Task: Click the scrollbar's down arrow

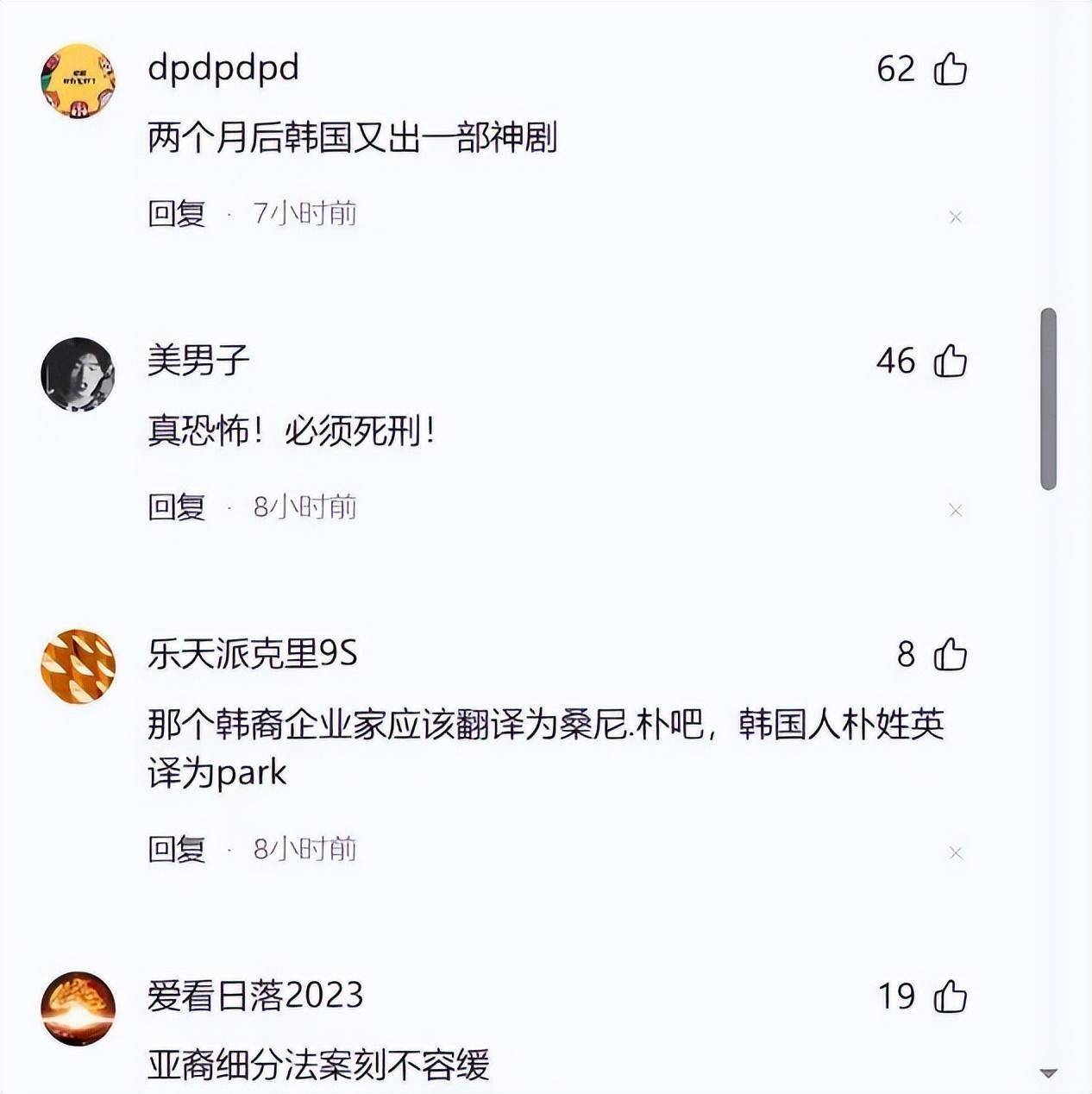Action: click(x=1048, y=1073)
